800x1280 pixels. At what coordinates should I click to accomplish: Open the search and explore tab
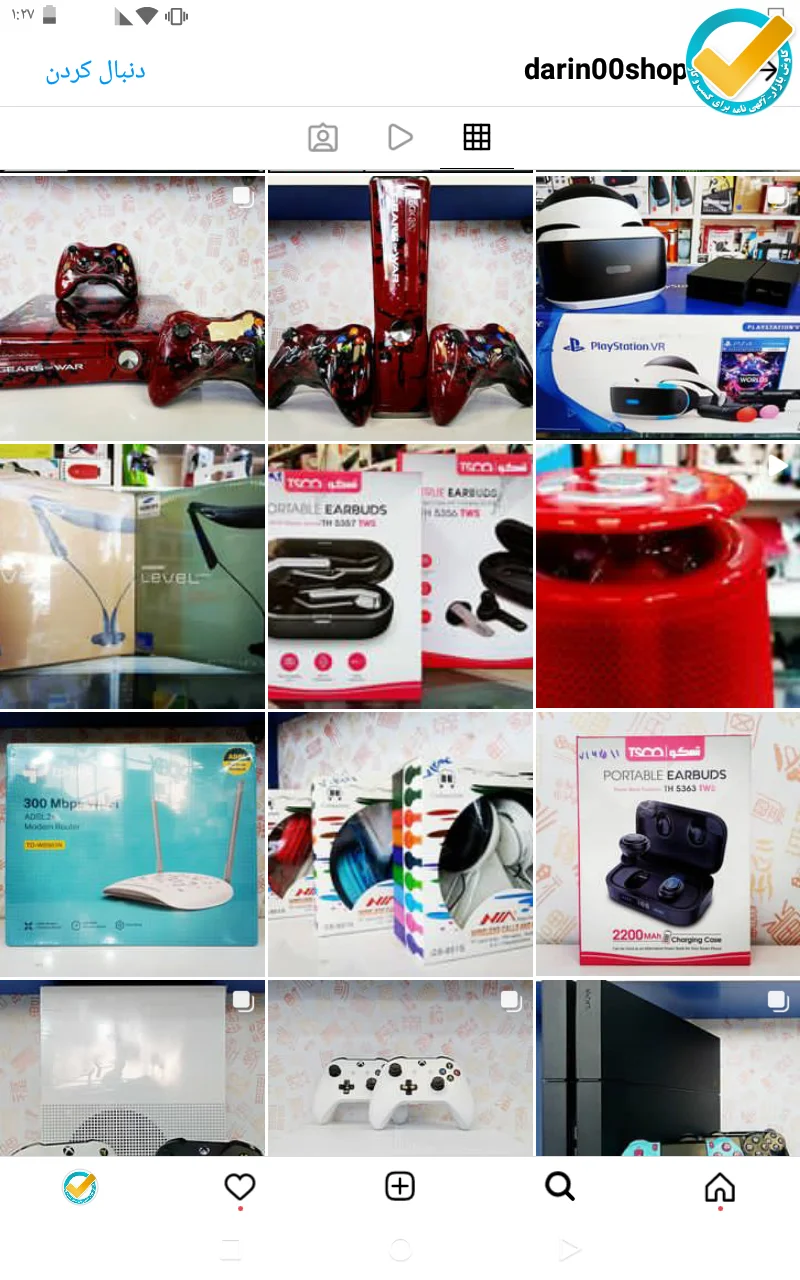[x=559, y=1187]
